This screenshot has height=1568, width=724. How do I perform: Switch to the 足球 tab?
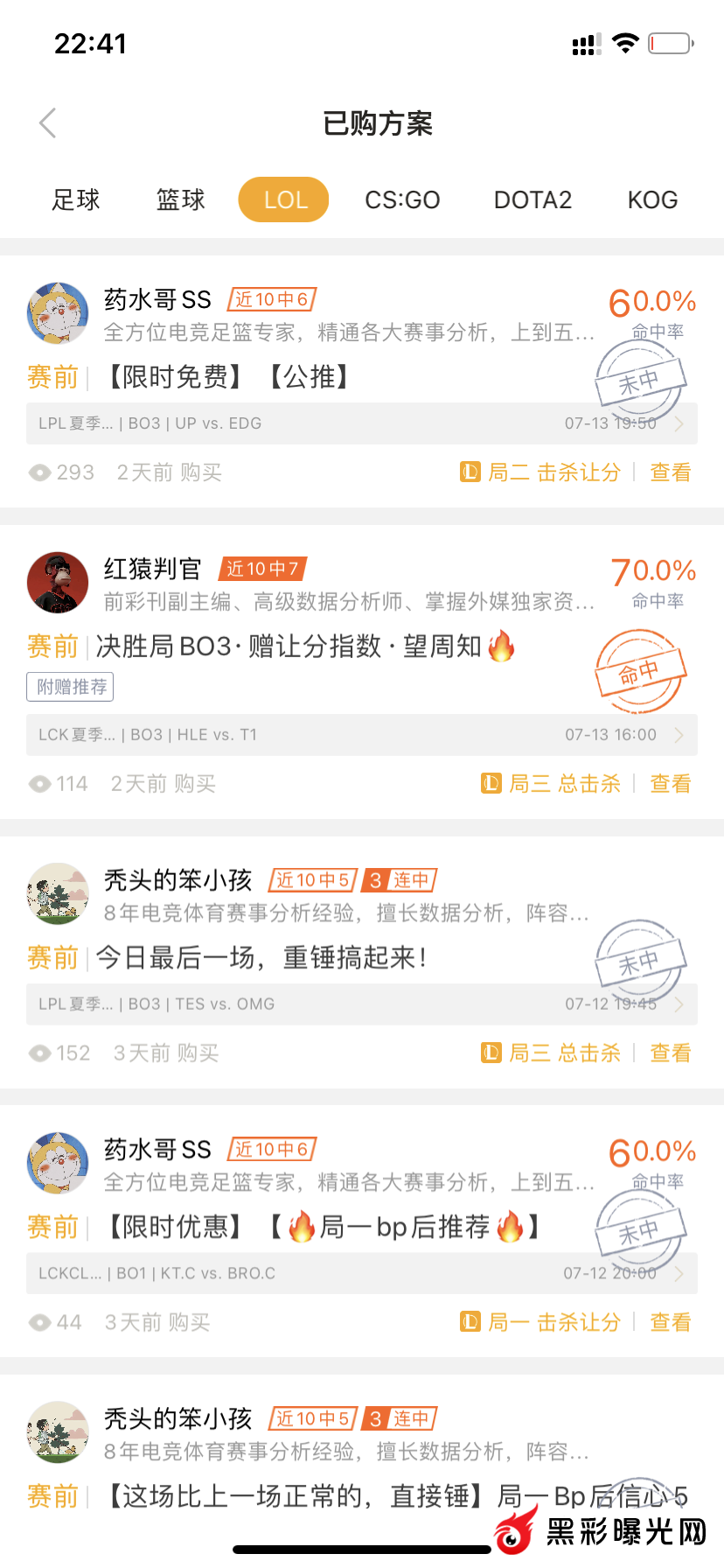pyautogui.click(x=76, y=200)
